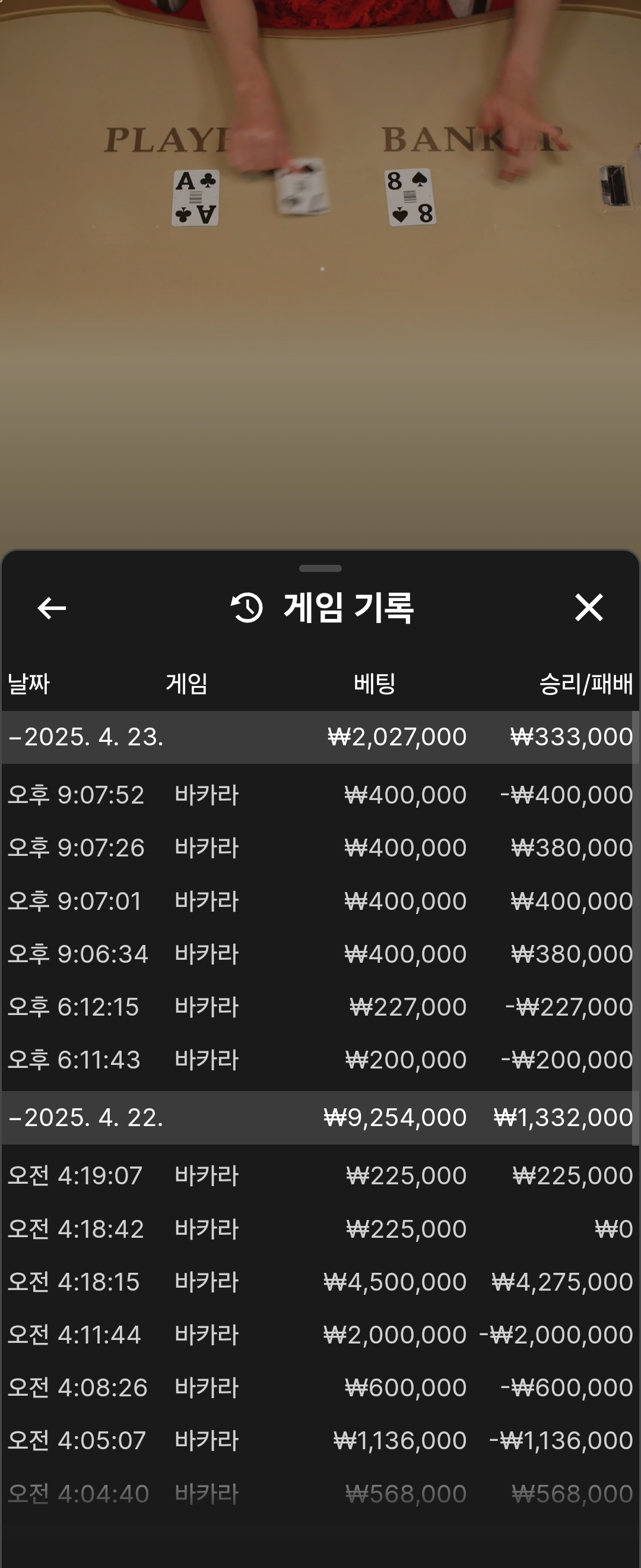Close the game history panel
Screen dimensions: 641x1568
coord(588,608)
